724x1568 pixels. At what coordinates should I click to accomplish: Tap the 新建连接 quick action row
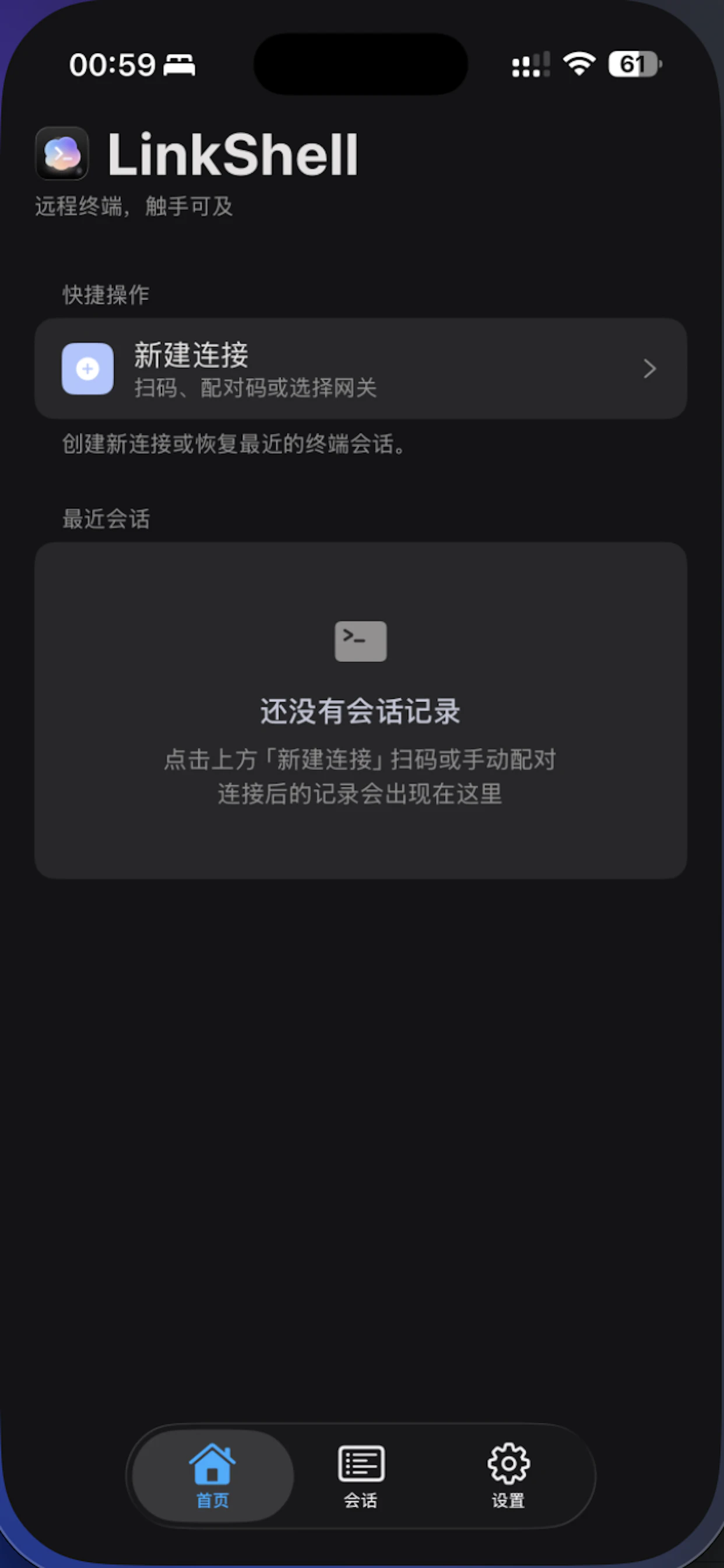pos(361,369)
